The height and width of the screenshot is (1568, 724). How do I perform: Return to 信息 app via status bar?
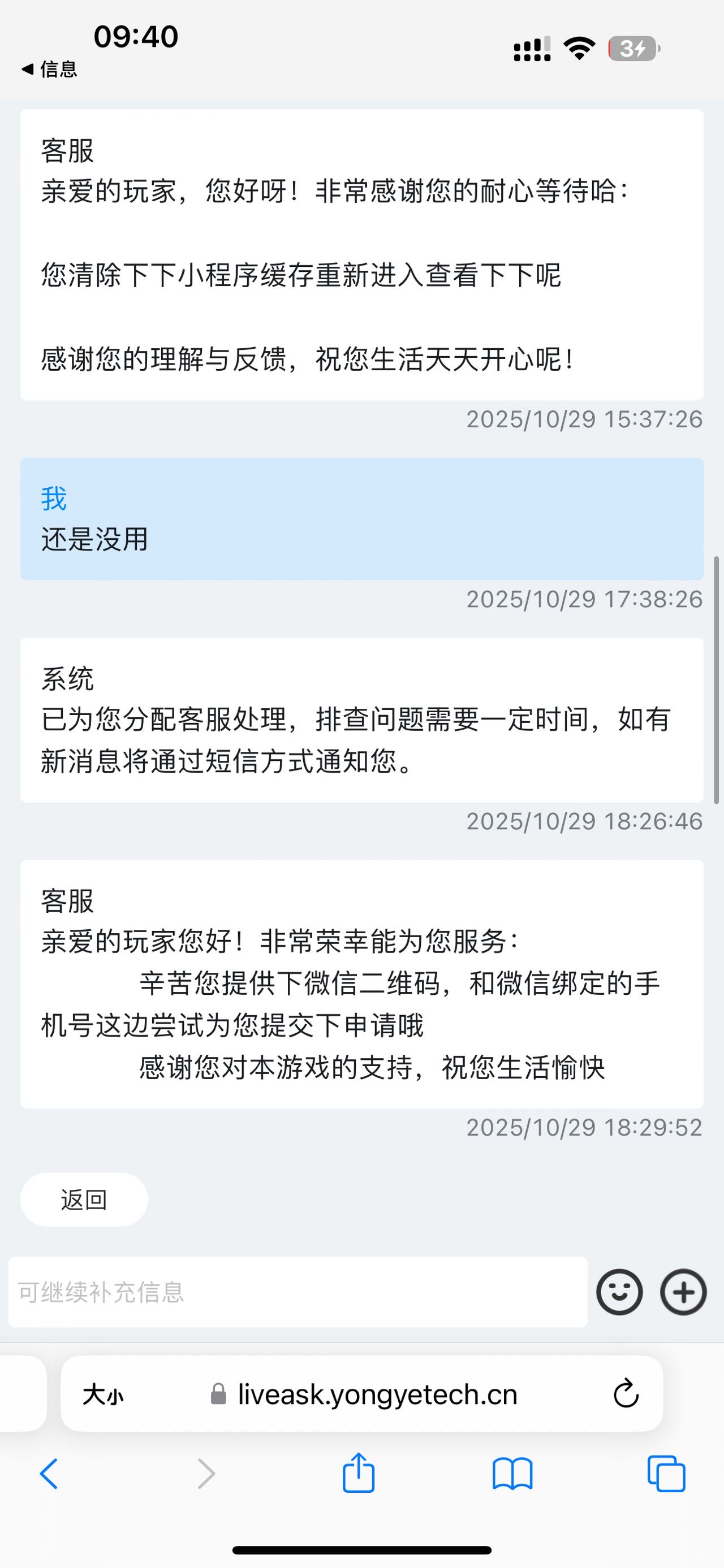pos(49,70)
